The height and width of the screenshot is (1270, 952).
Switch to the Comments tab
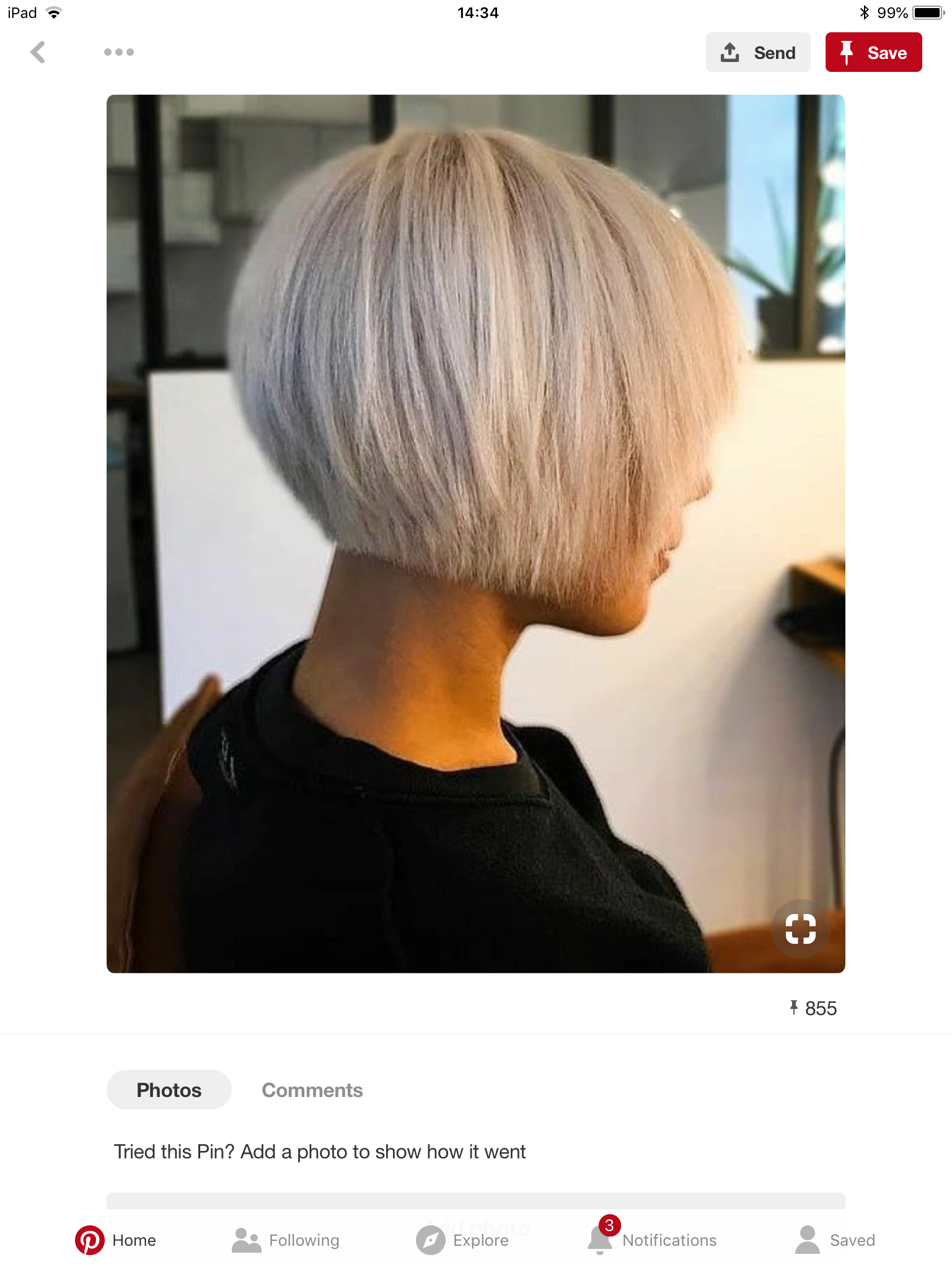pos(312,1090)
